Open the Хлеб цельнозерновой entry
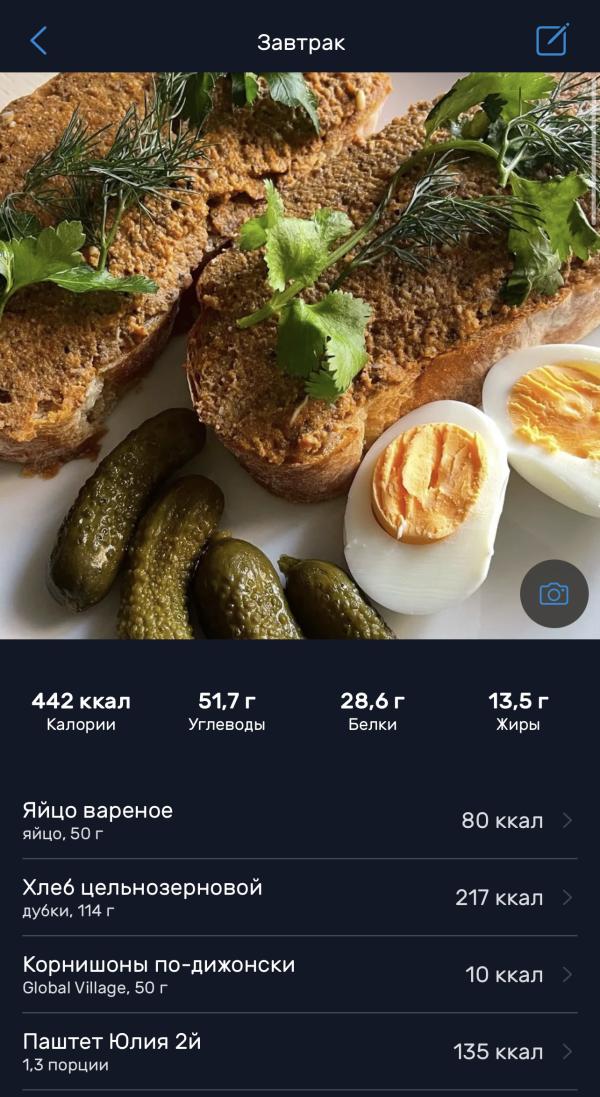The image size is (600, 1097). tap(299, 897)
